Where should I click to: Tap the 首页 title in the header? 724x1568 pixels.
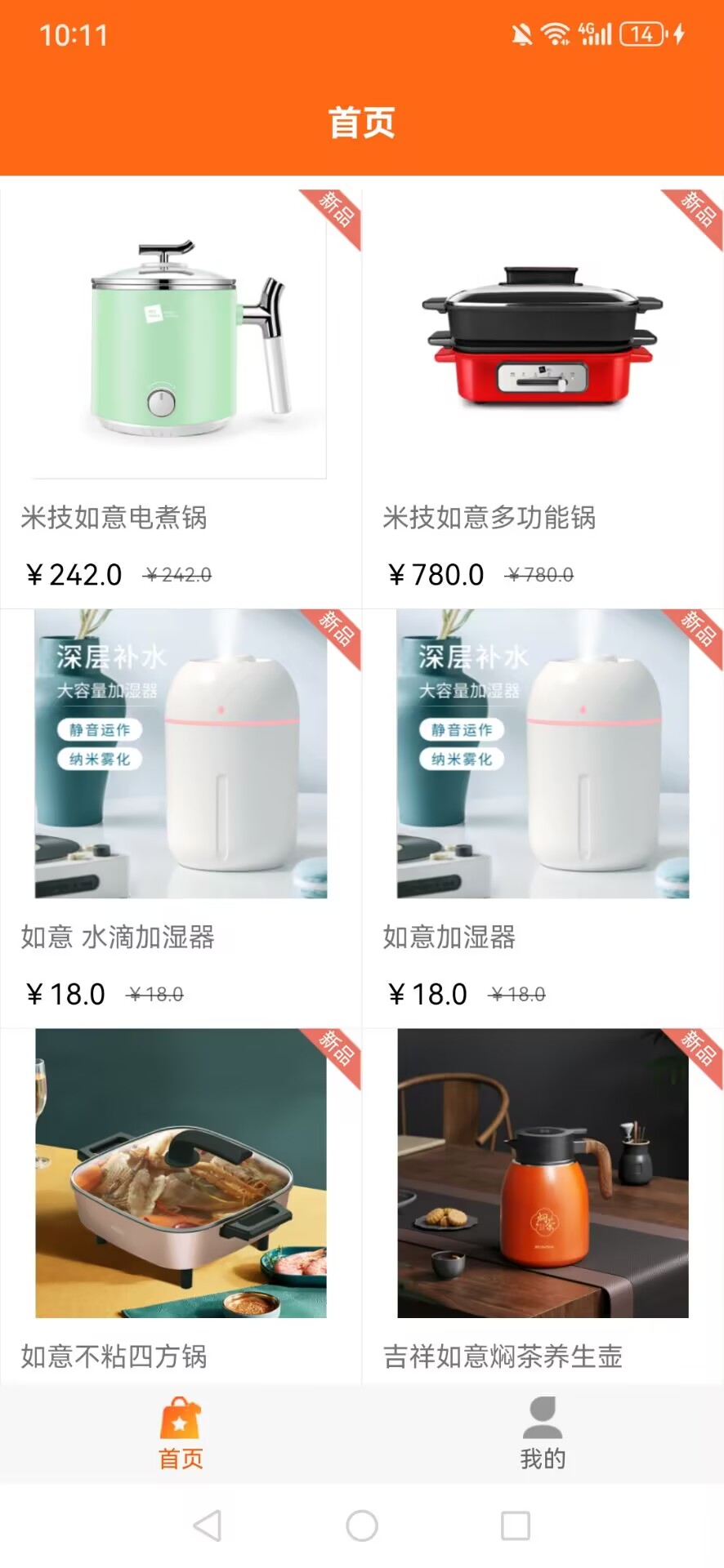point(360,122)
